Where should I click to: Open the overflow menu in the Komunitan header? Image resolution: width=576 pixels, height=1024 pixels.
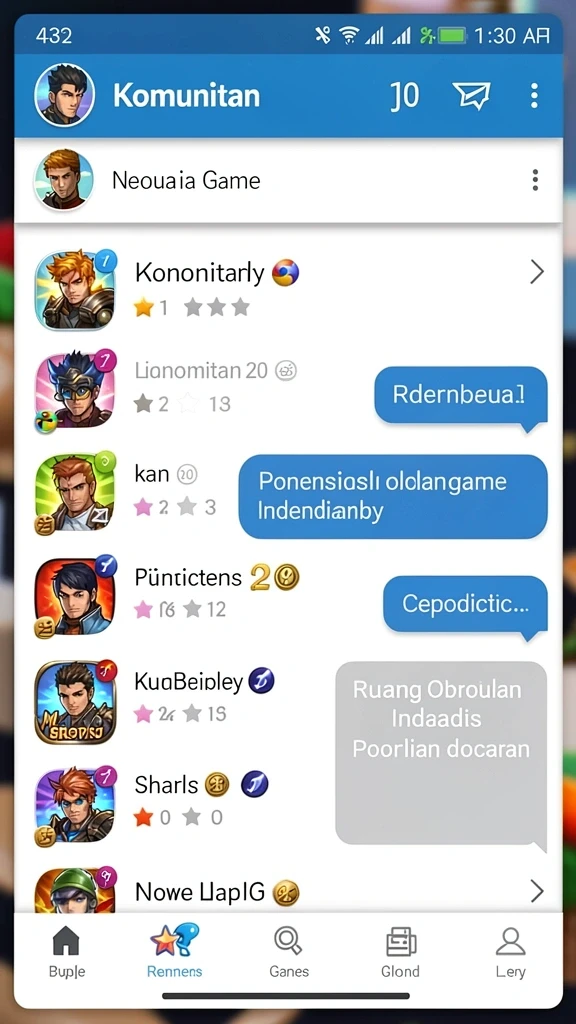534,96
